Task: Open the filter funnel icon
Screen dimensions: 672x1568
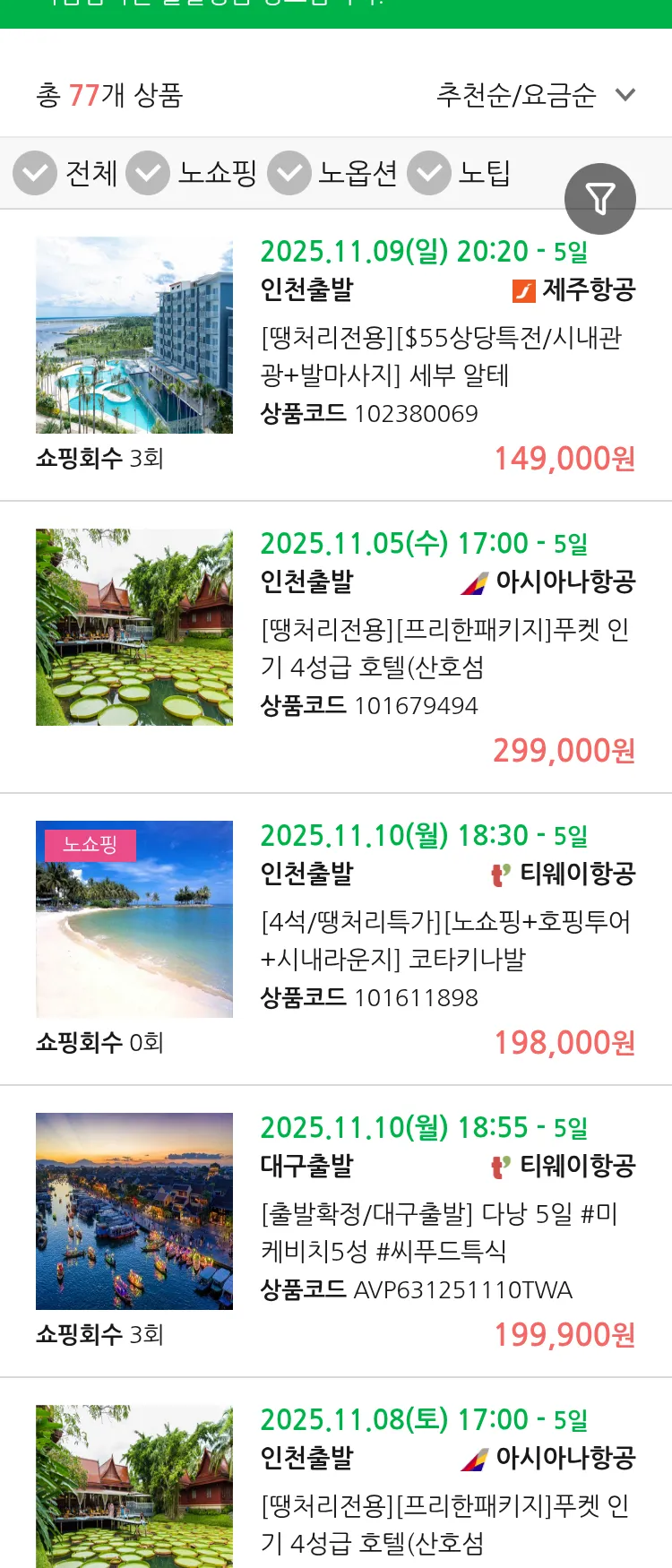Action: pos(600,199)
